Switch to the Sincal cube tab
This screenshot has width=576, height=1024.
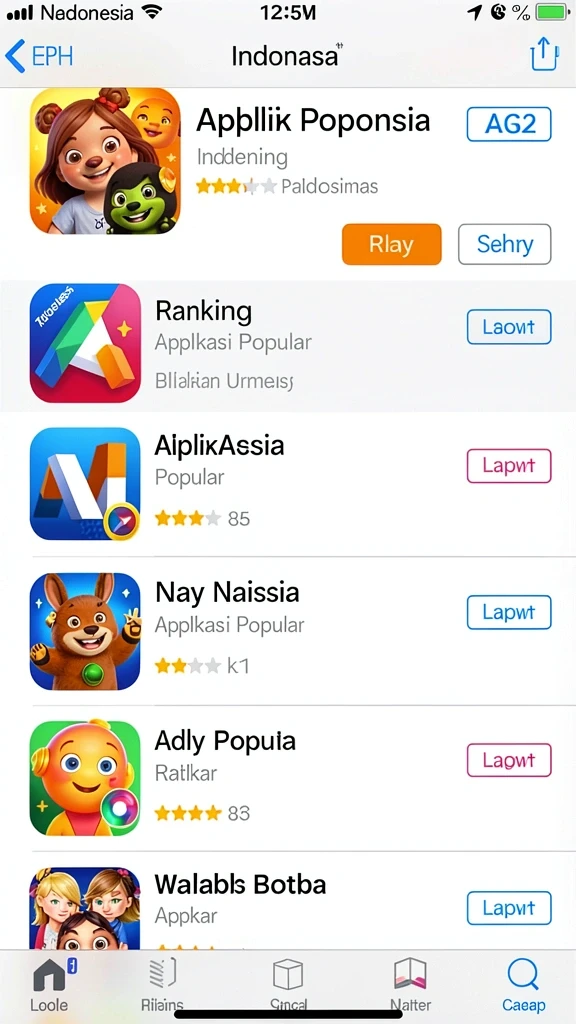point(288,984)
